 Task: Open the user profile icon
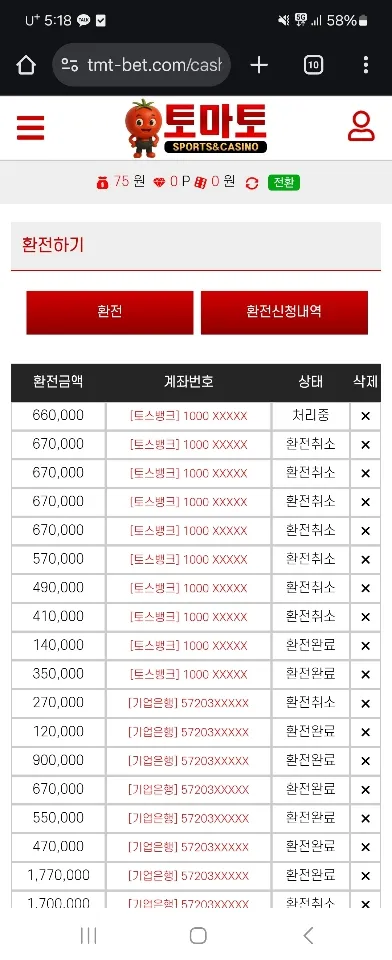click(x=361, y=127)
